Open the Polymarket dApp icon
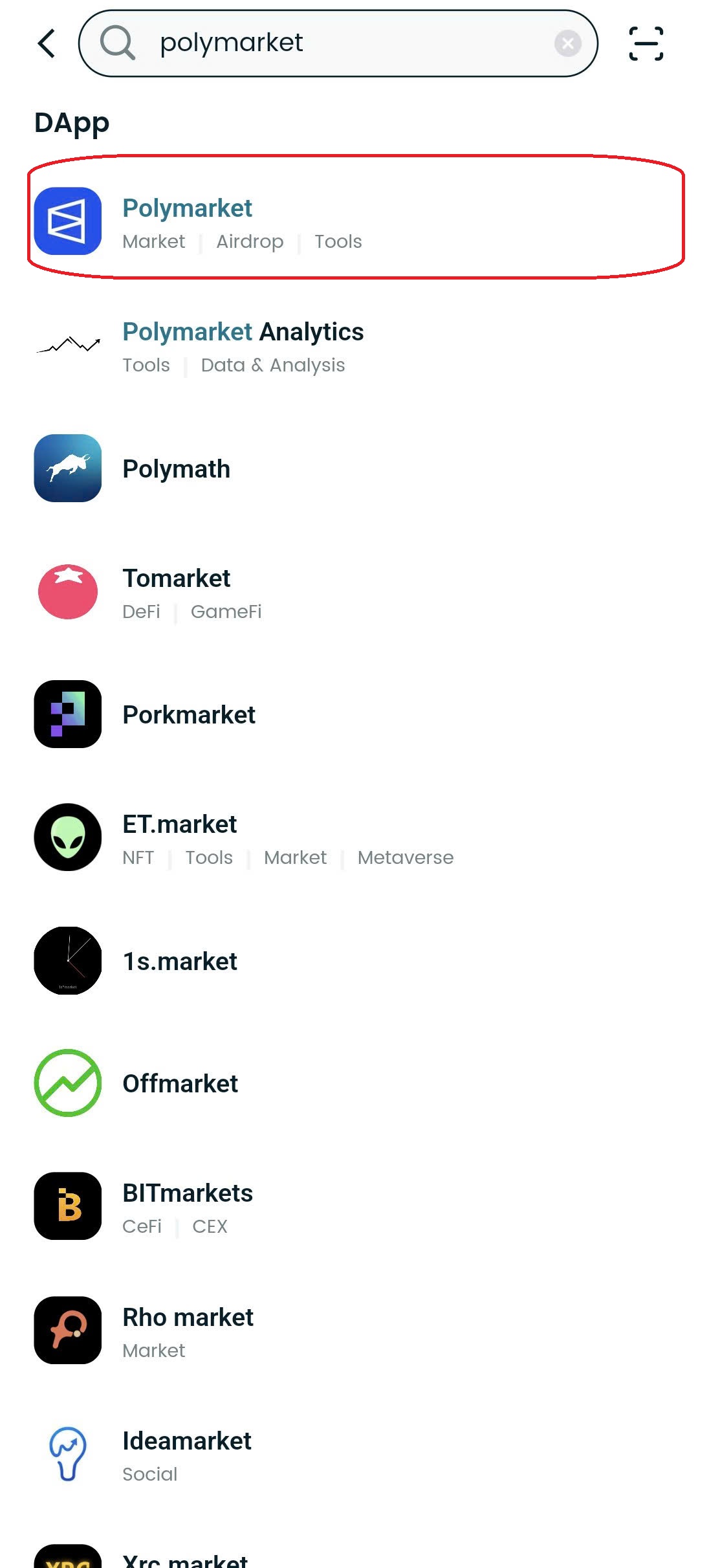Image resolution: width=709 pixels, height=1568 pixels. (67, 222)
